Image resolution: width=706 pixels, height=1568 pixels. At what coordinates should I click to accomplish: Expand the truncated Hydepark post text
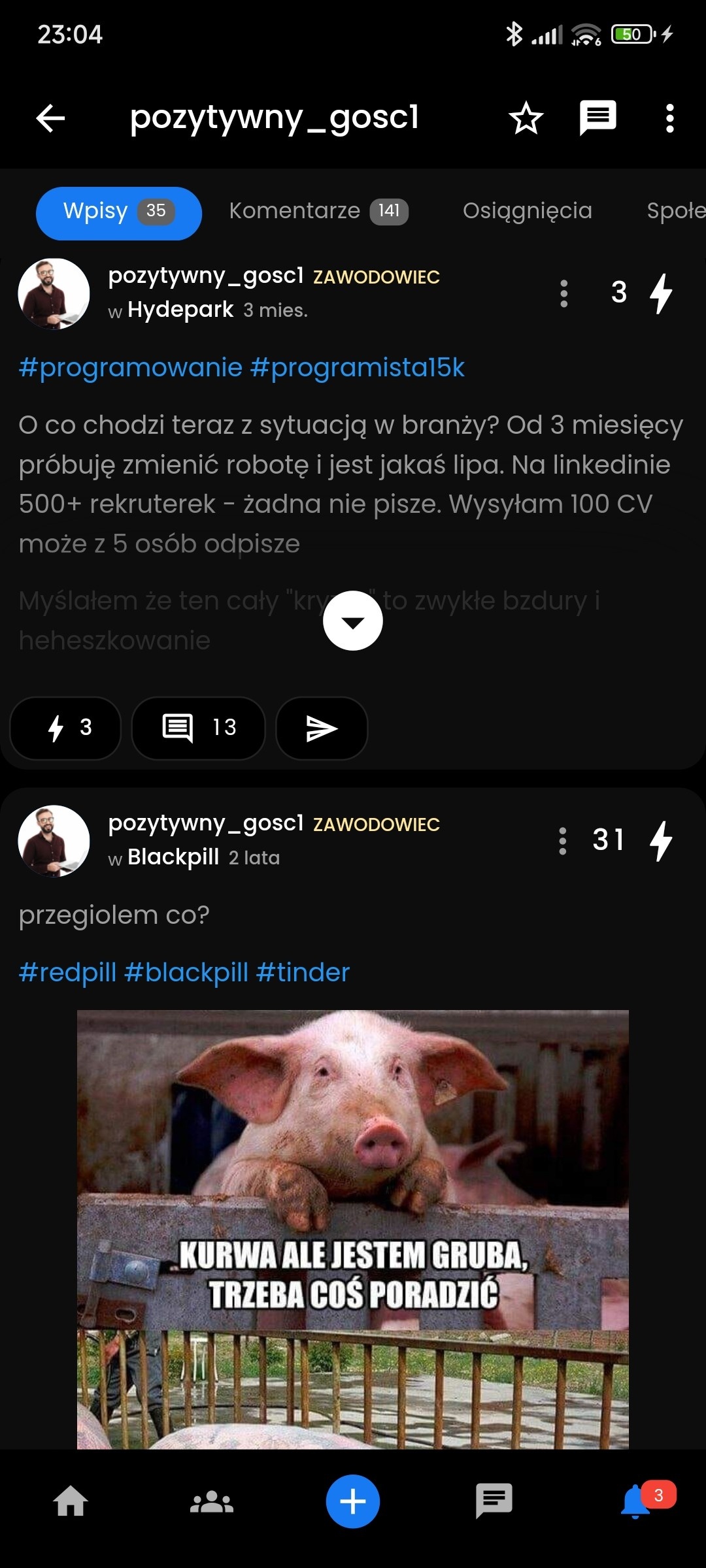pyautogui.click(x=353, y=621)
